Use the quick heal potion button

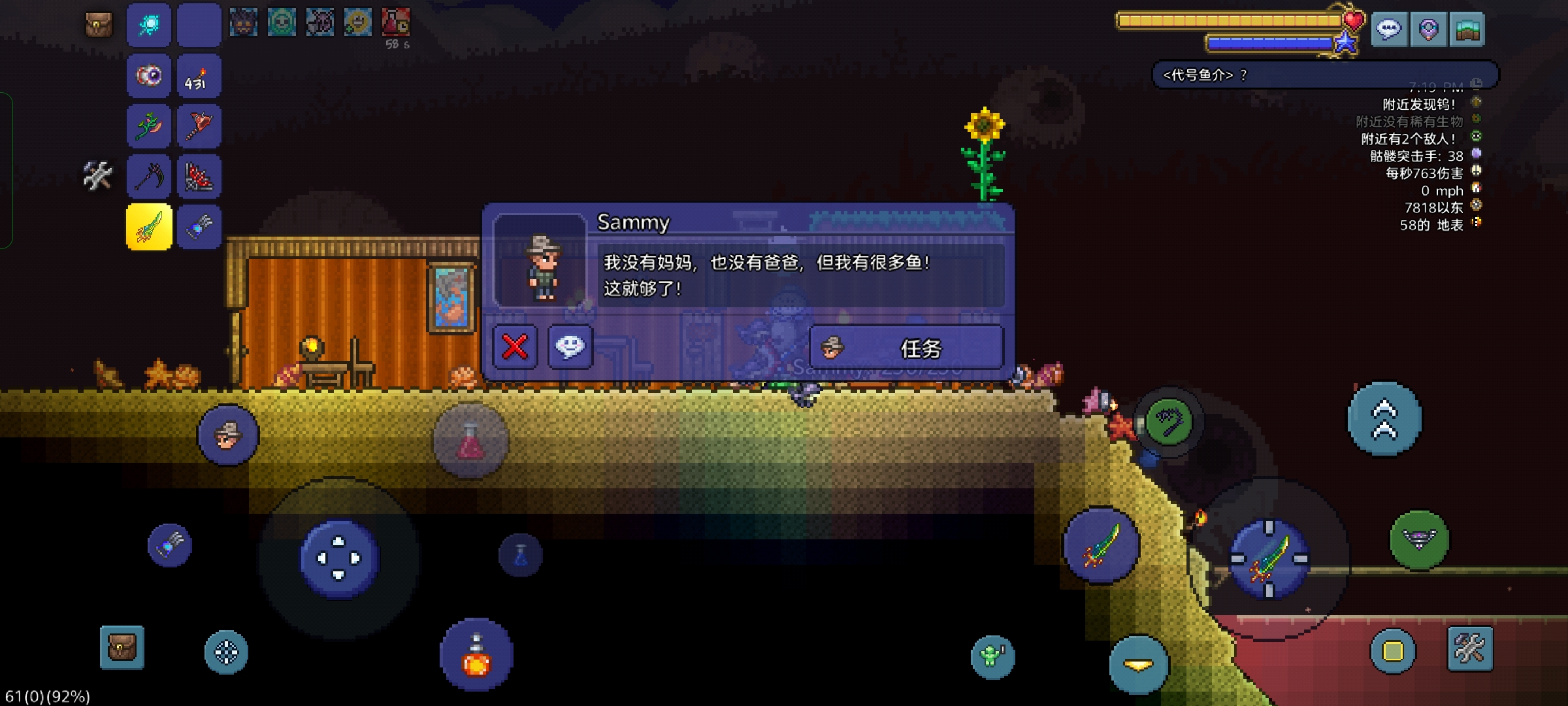coord(470,441)
